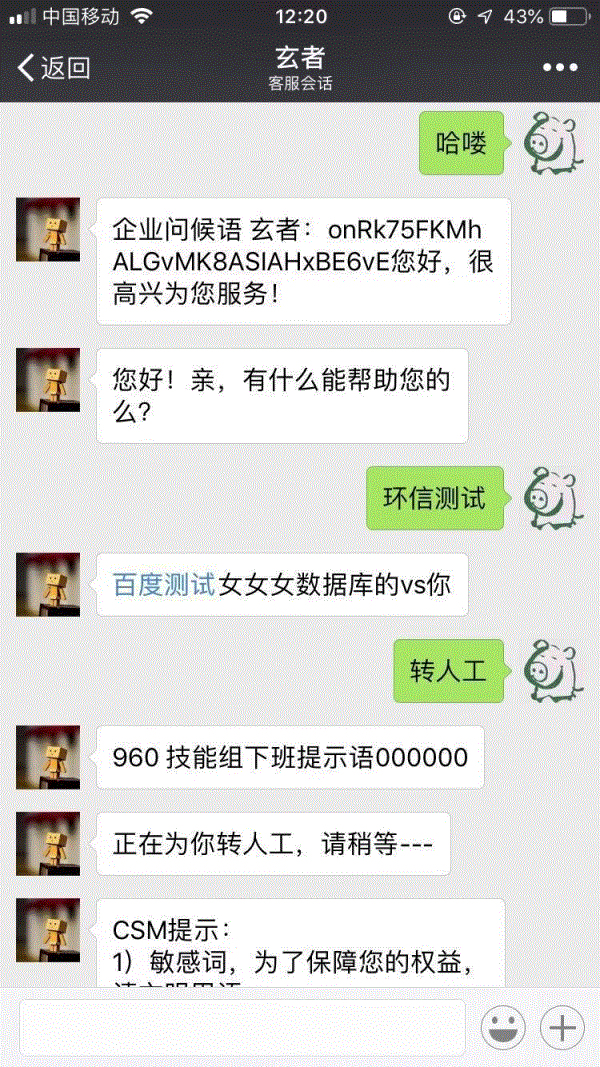Open the three-dot overflow menu
The width and height of the screenshot is (600, 1067).
point(560,68)
